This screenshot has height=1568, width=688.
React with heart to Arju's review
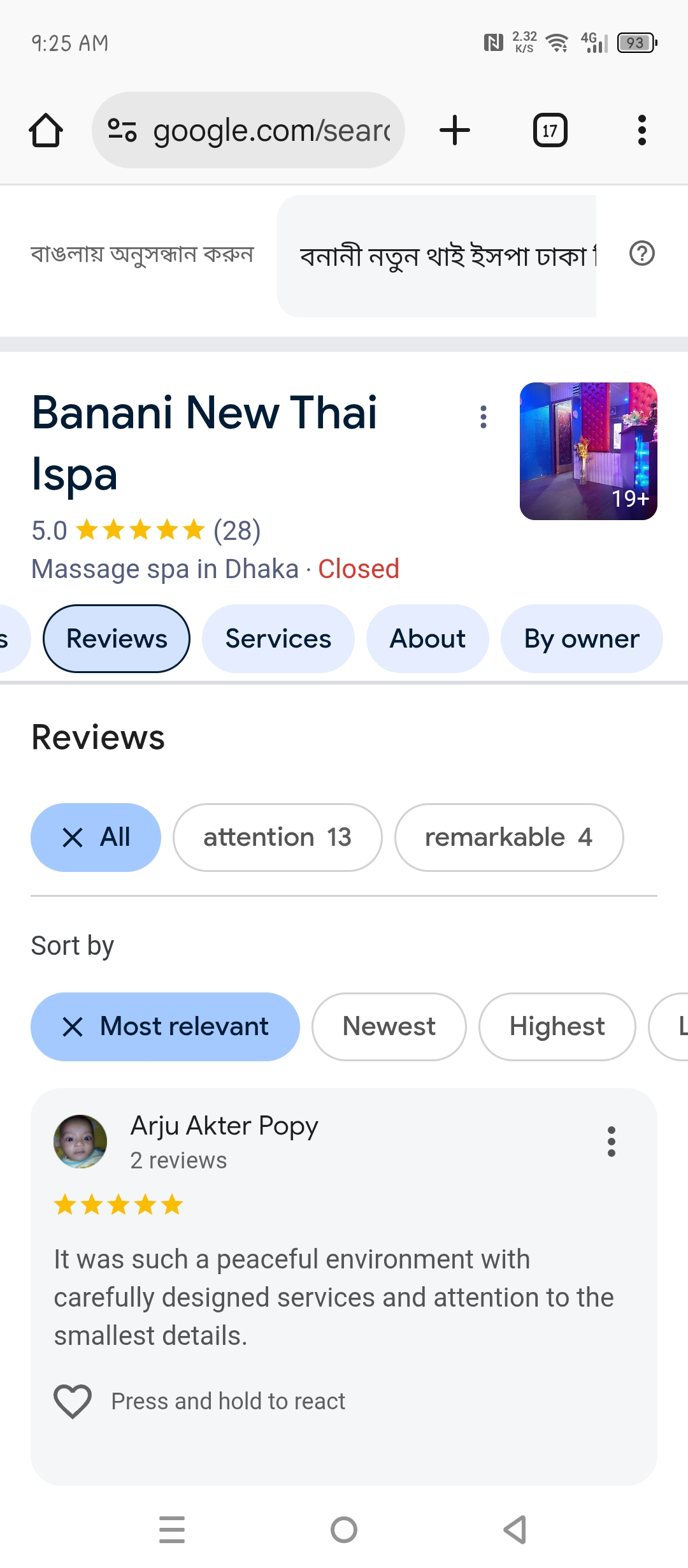pos(73,1402)
